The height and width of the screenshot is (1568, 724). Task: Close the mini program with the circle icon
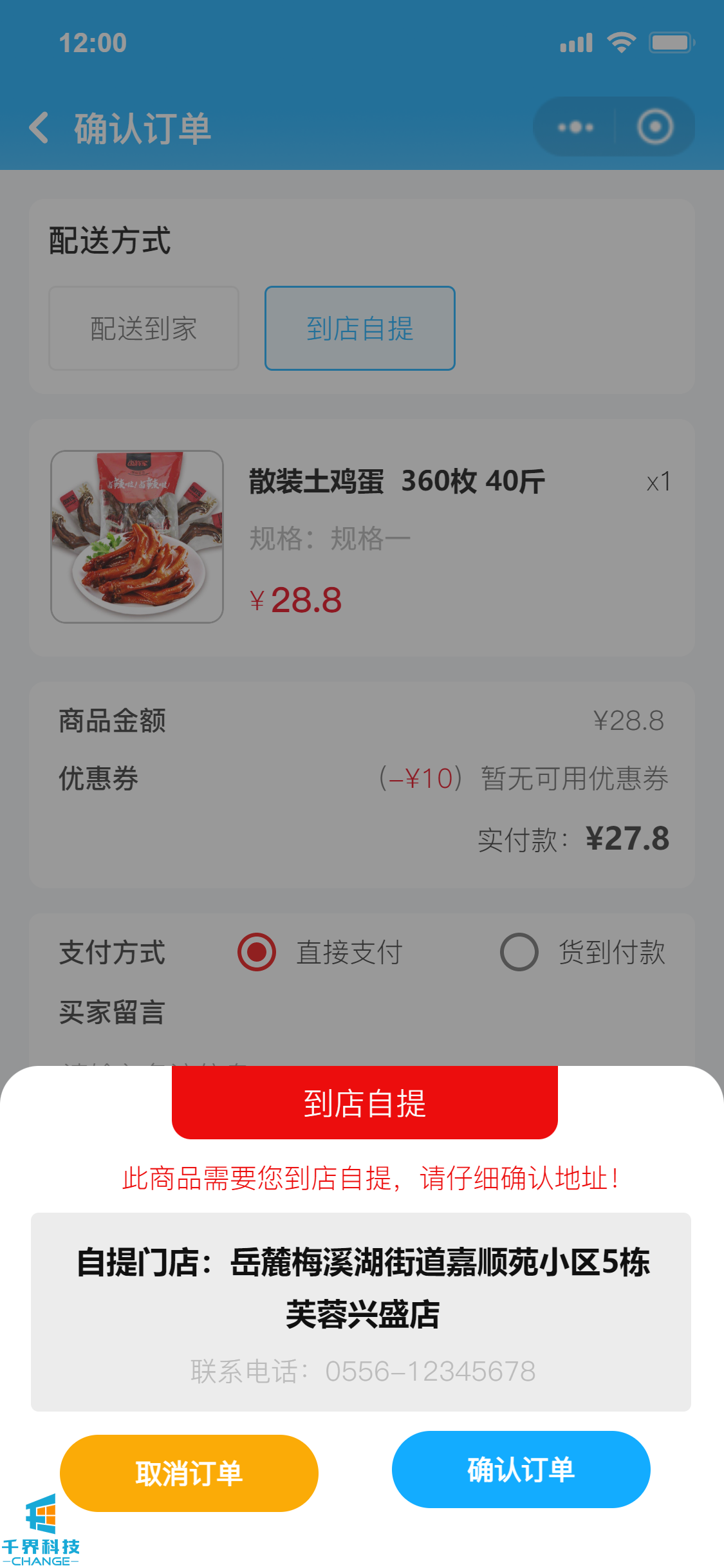coord(655,127)
